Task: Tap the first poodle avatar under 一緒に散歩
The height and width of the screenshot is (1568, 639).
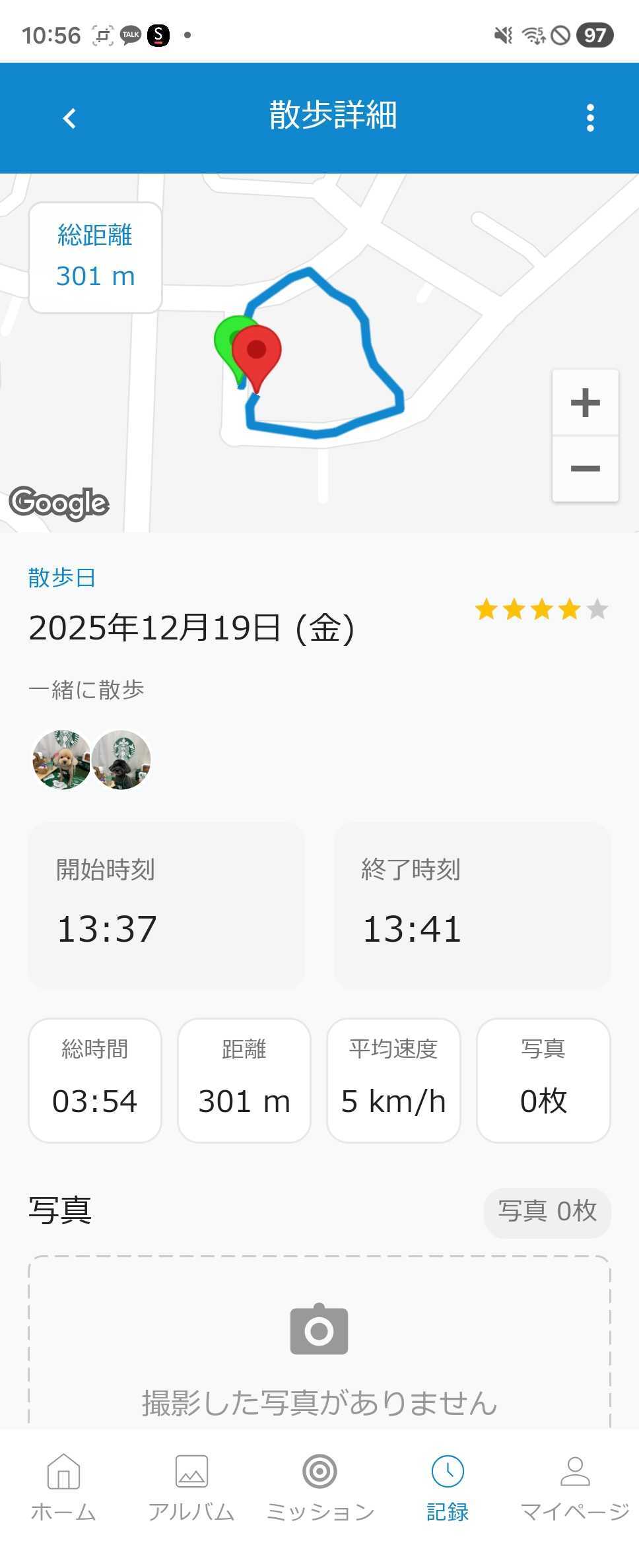Action: (x=61, y=760)
